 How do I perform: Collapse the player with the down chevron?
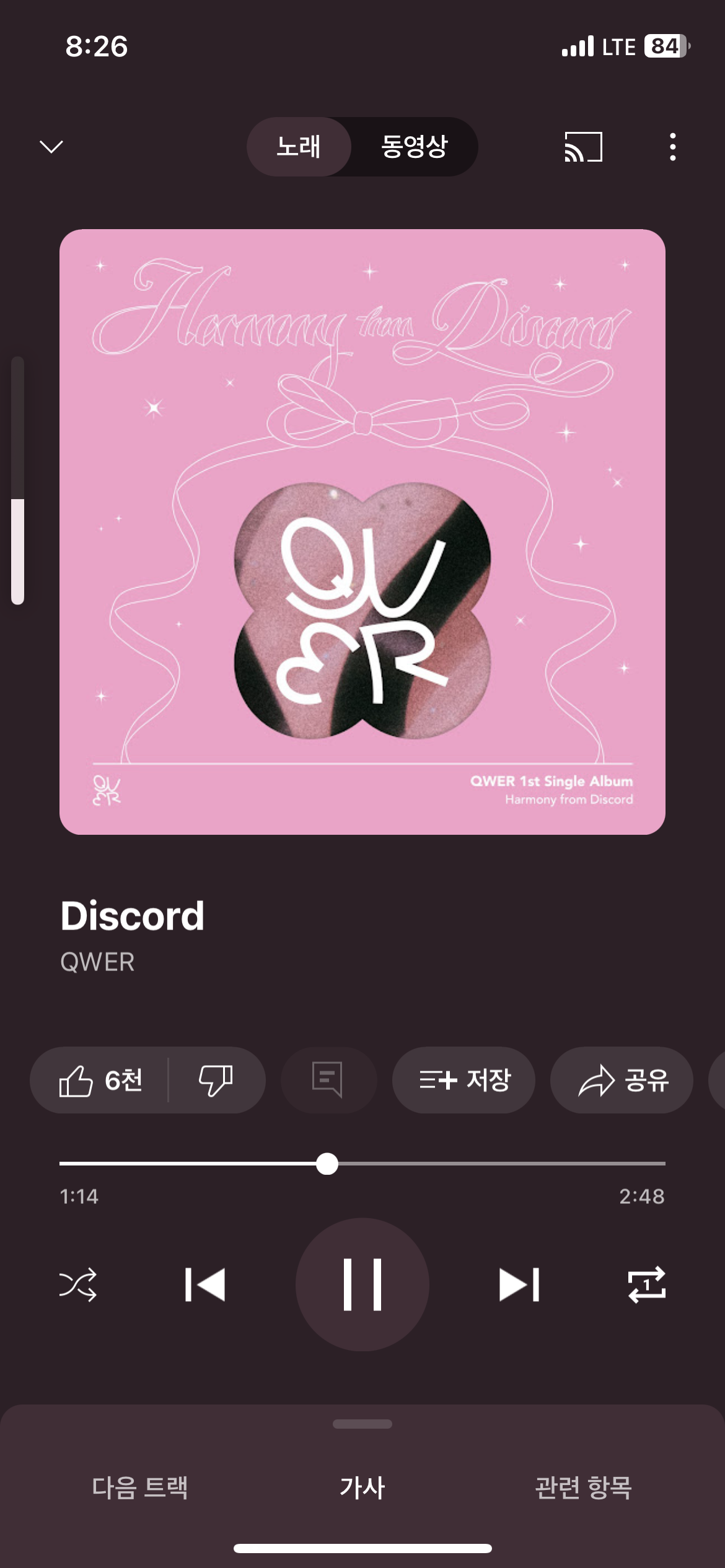[x=51, y=147]
